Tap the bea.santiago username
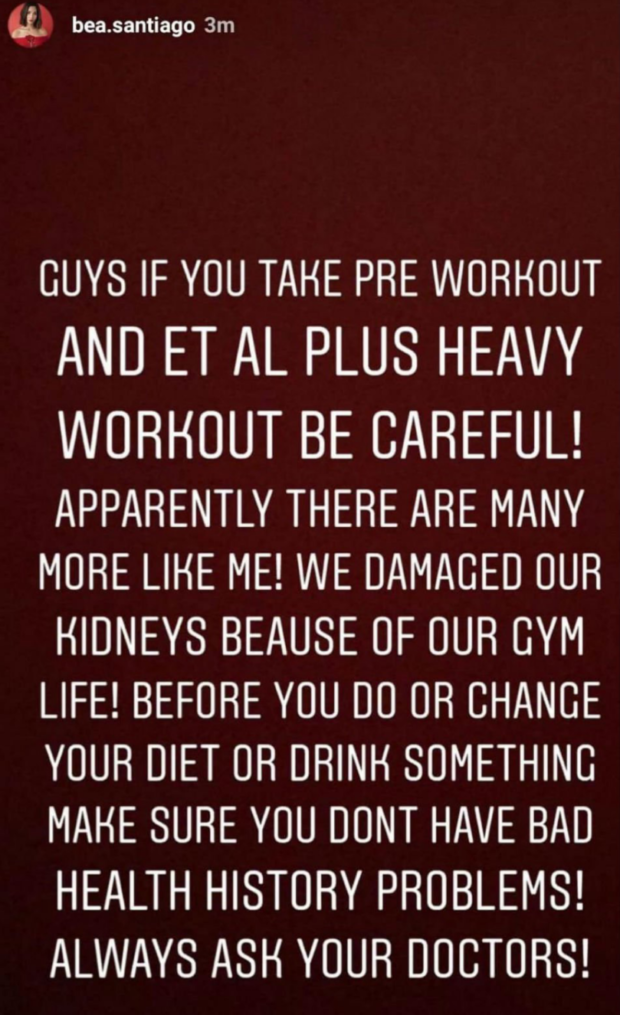Screen dimensions: 620x1015 pos(133,27)
